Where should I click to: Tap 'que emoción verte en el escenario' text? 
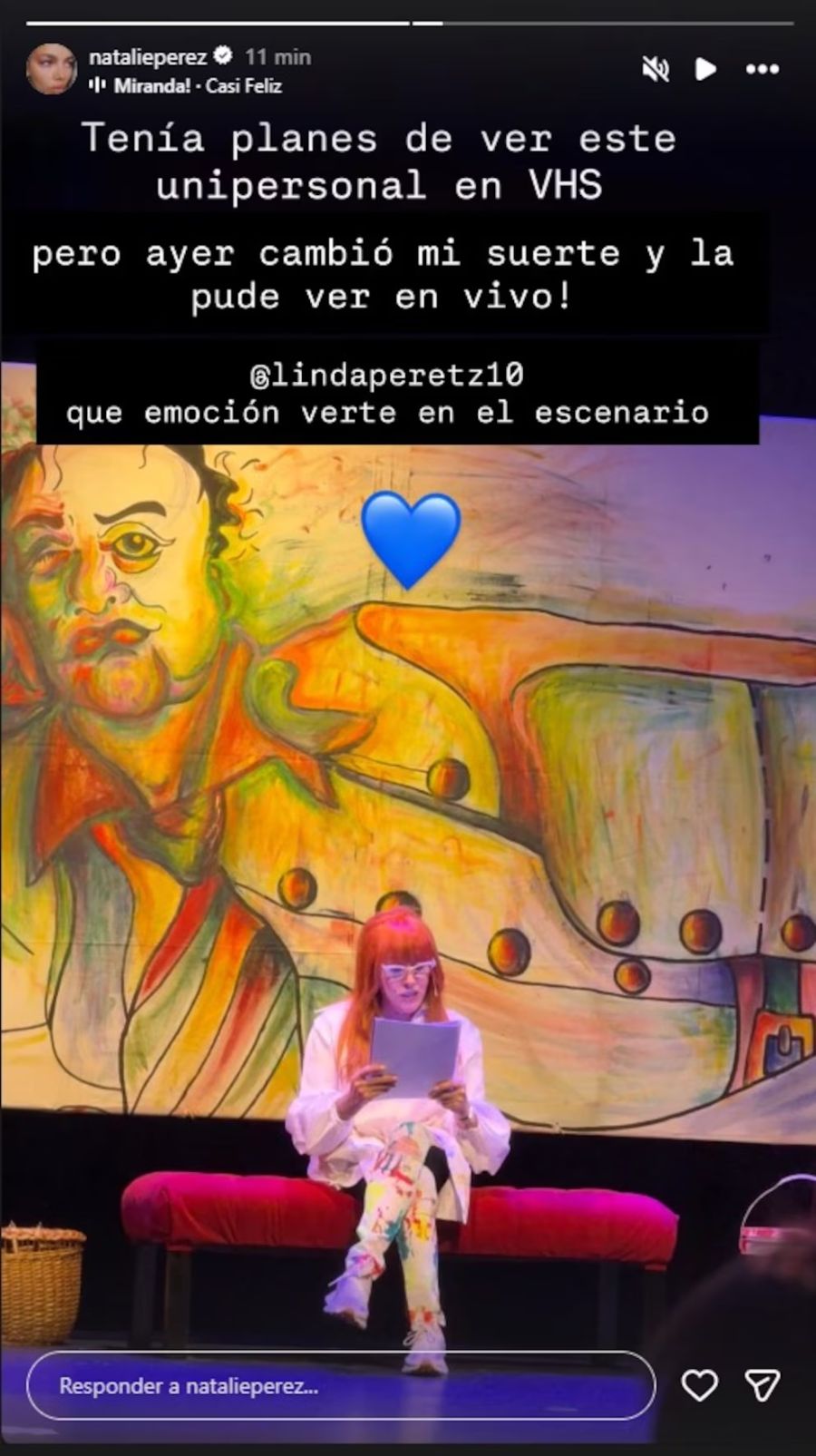388,412
